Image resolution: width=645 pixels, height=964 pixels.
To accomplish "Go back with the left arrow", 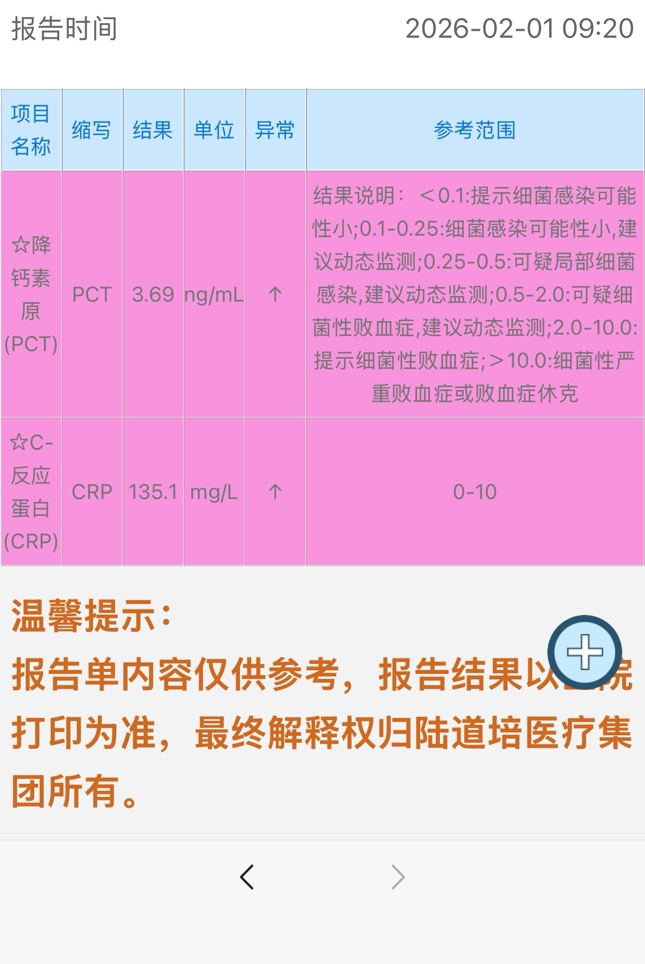I will click(247, 877).
